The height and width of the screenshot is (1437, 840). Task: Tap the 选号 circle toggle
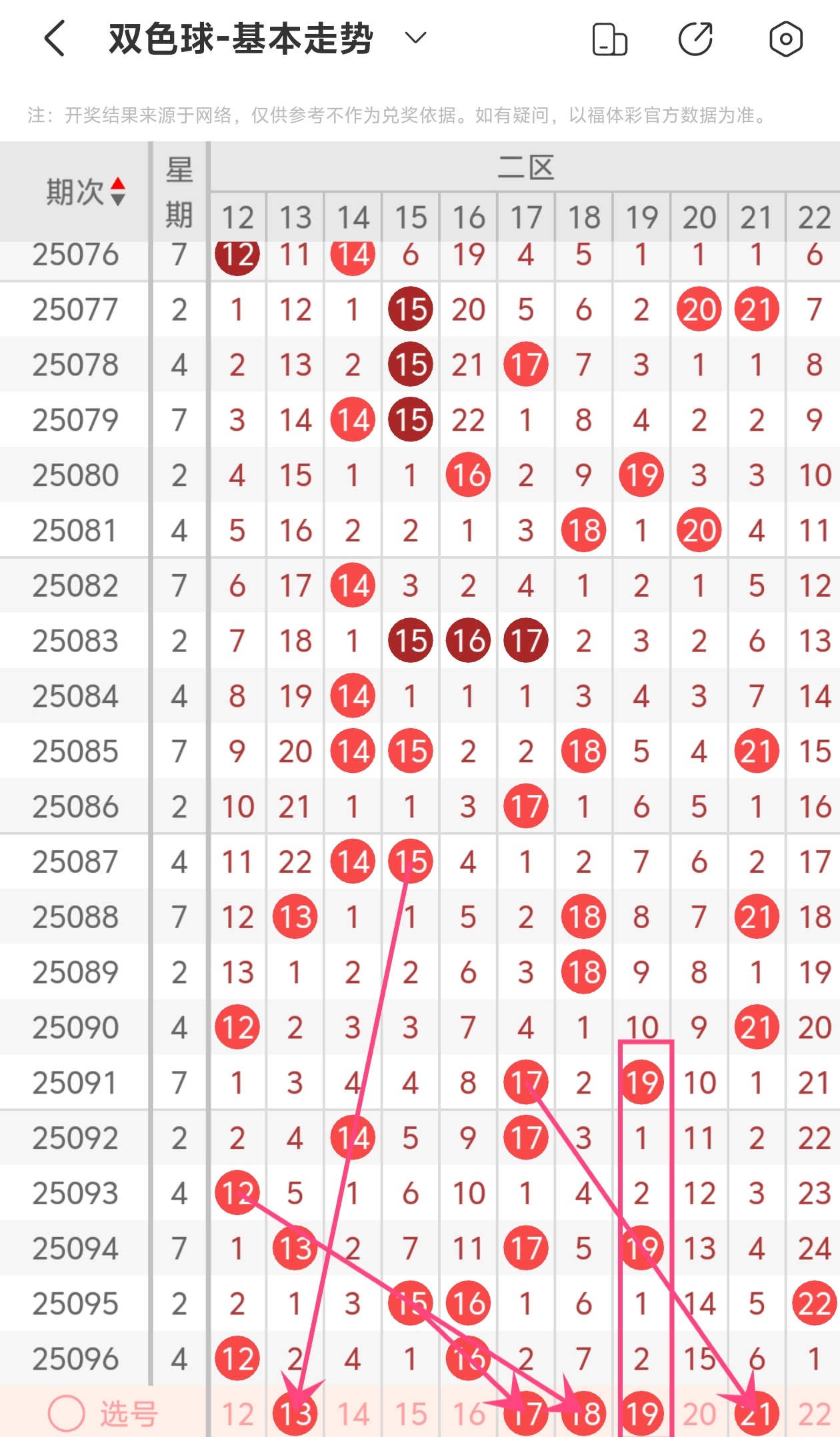point(67,1413)
